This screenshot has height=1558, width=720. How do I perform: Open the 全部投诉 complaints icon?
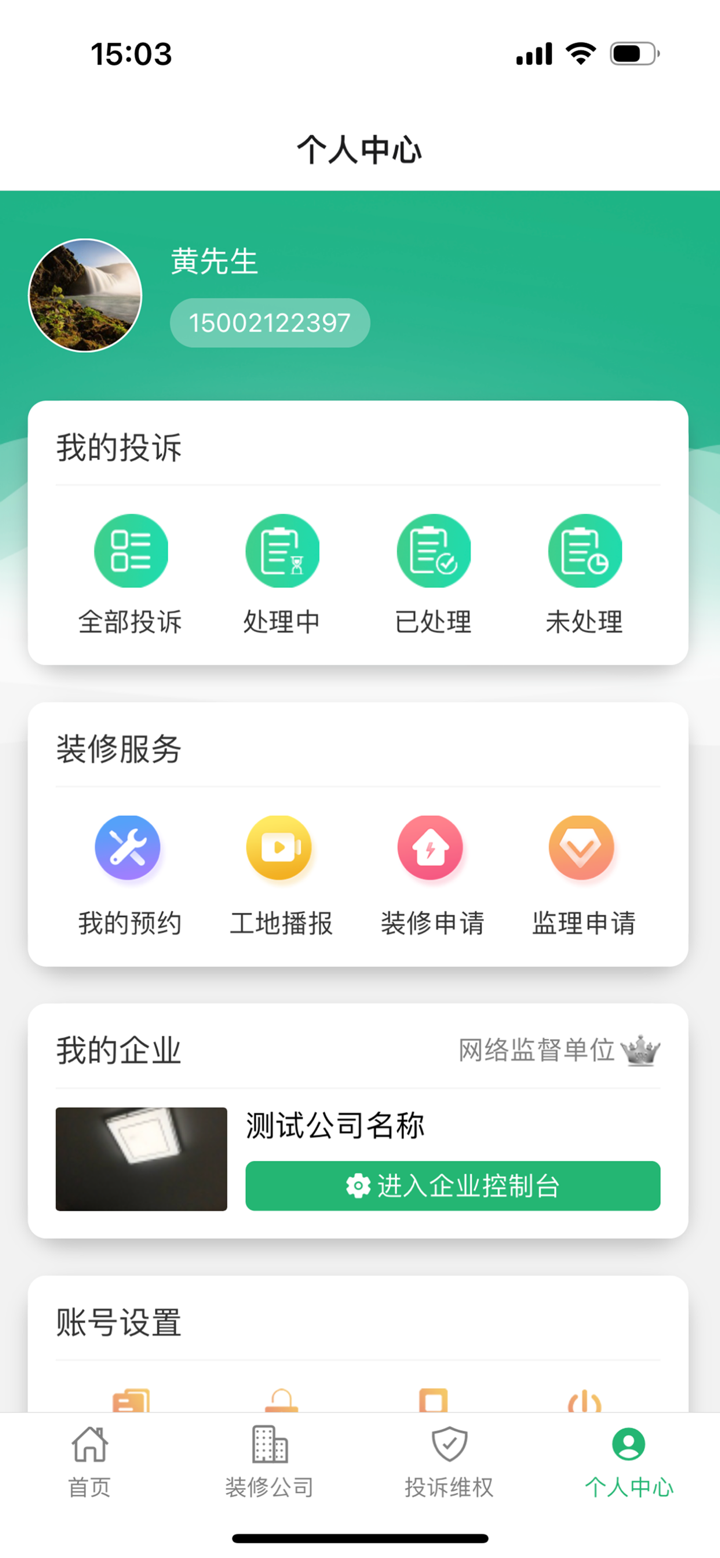[131, 550]
